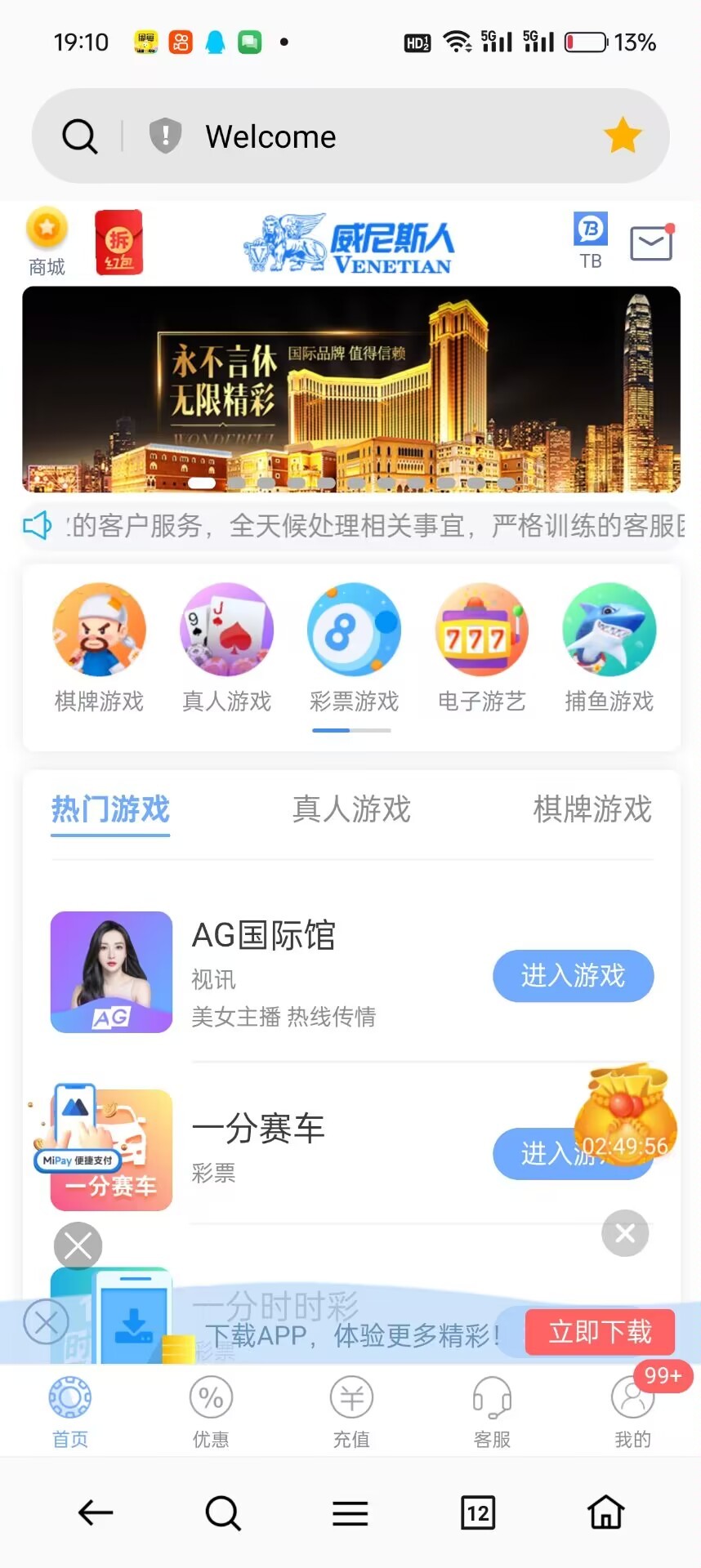
Task: Open the 充值 recharge tab
Action: [x=351, y=1411]
